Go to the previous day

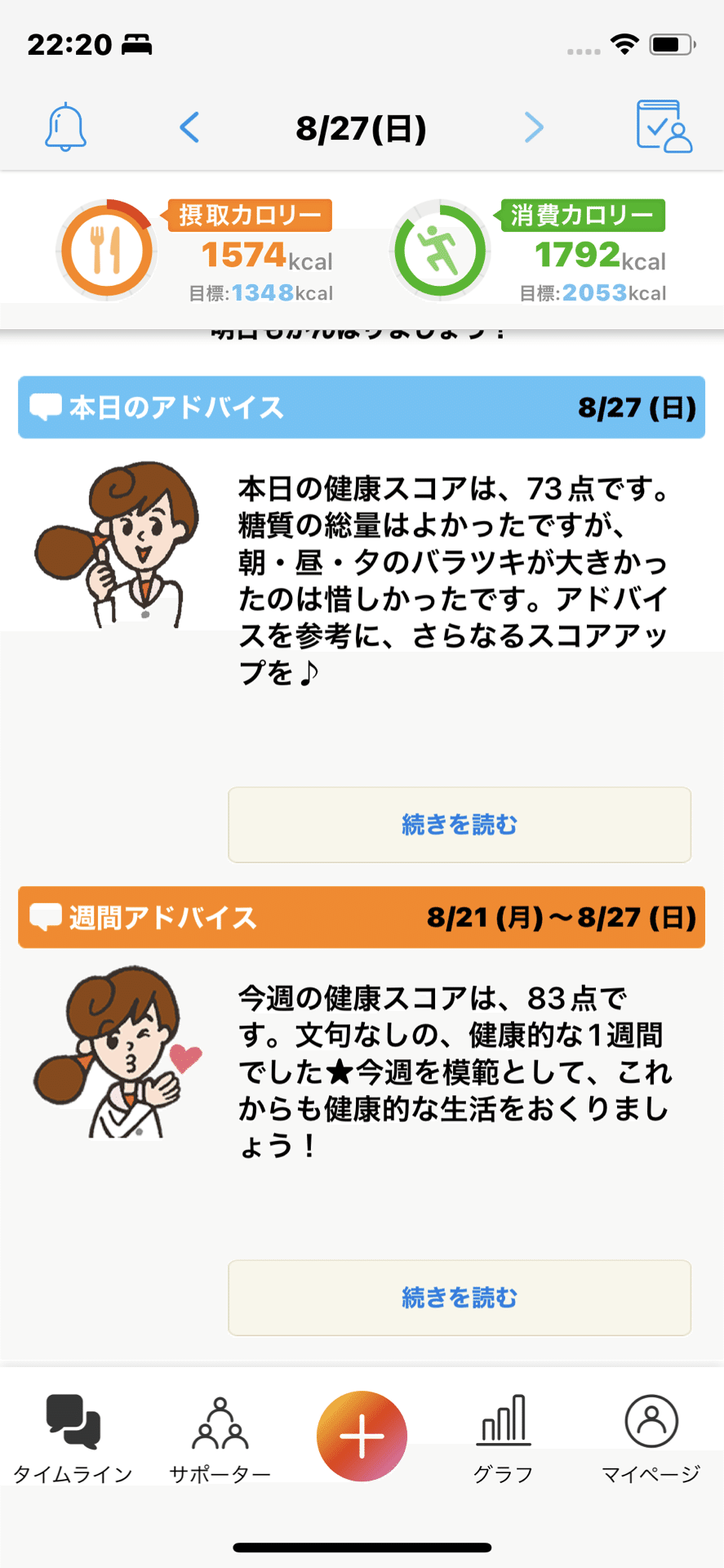pyautogui.click(x=189, y=127)
